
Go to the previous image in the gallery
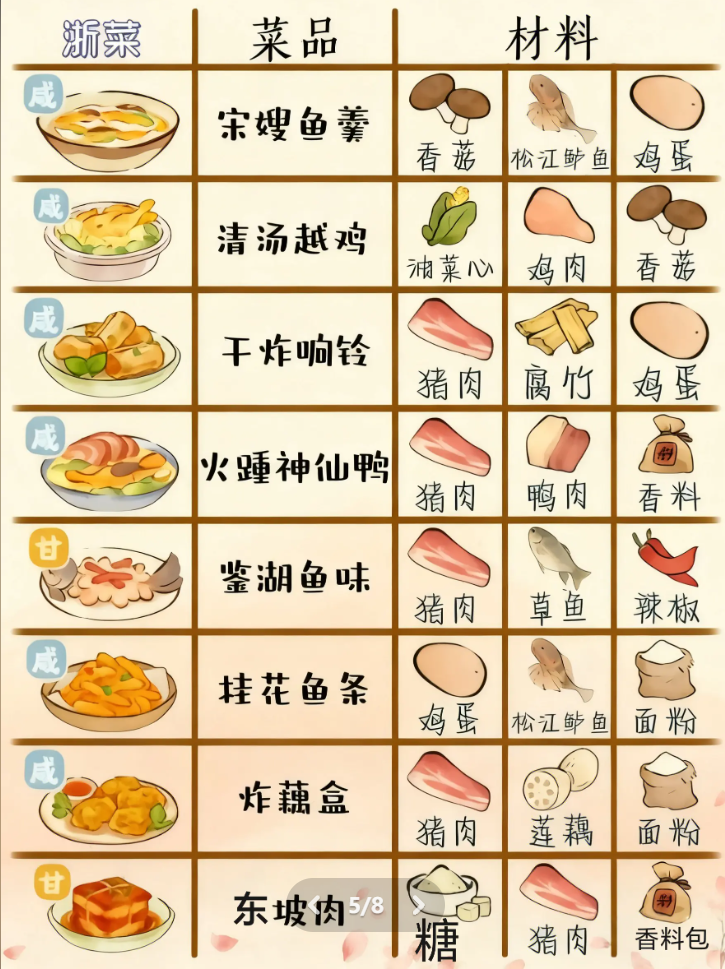(316, 906)
